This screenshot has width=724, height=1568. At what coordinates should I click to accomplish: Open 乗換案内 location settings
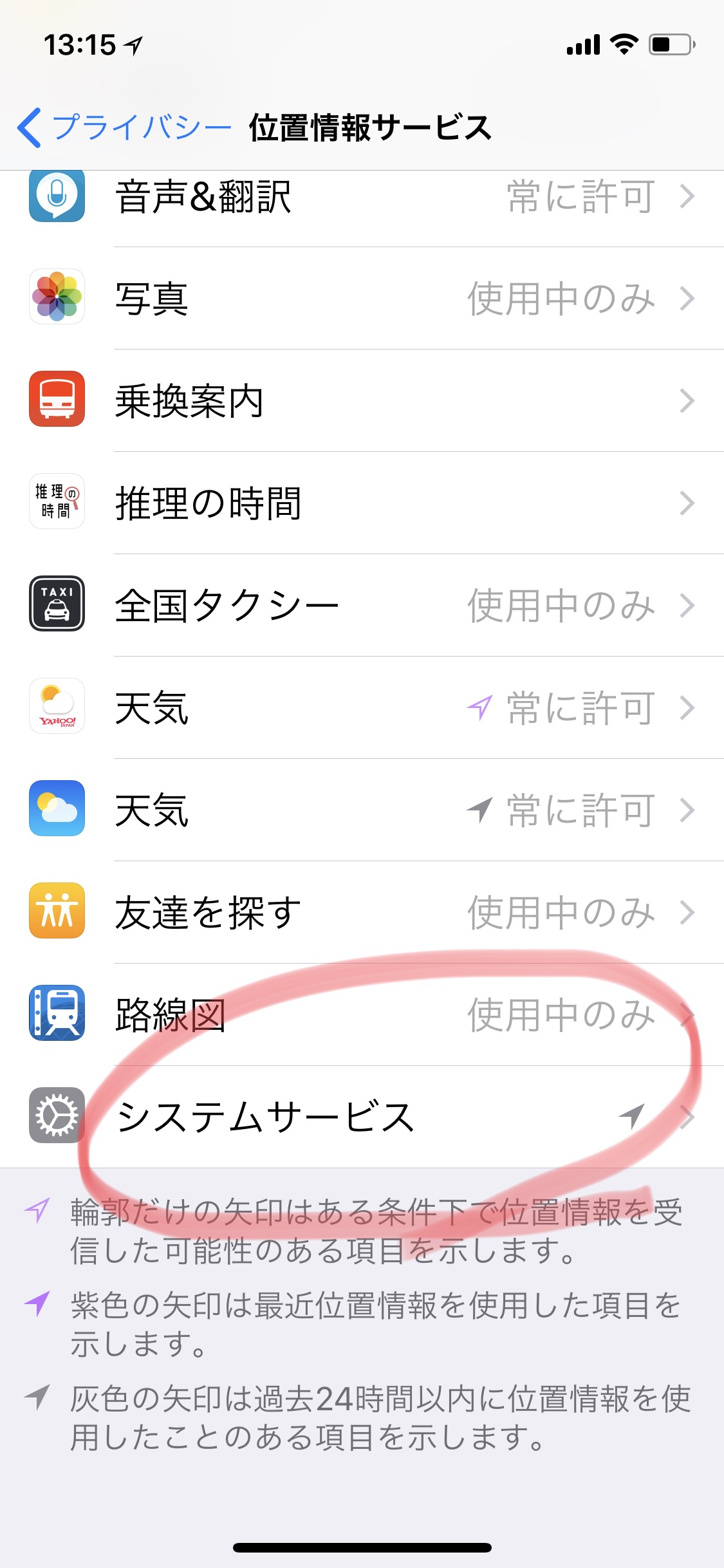tap(362, 400)
